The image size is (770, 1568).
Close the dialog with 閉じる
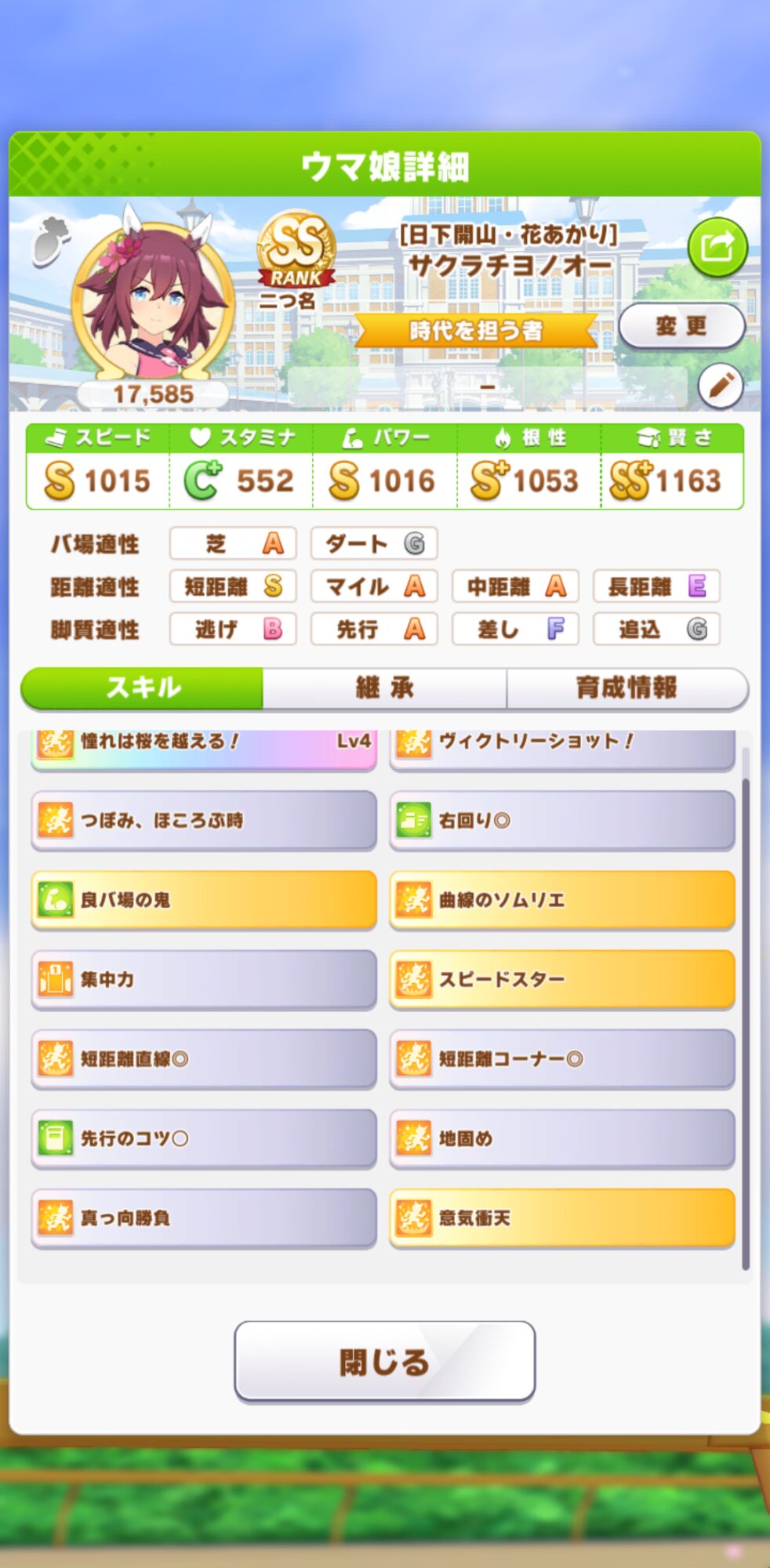coord(384,1362)
